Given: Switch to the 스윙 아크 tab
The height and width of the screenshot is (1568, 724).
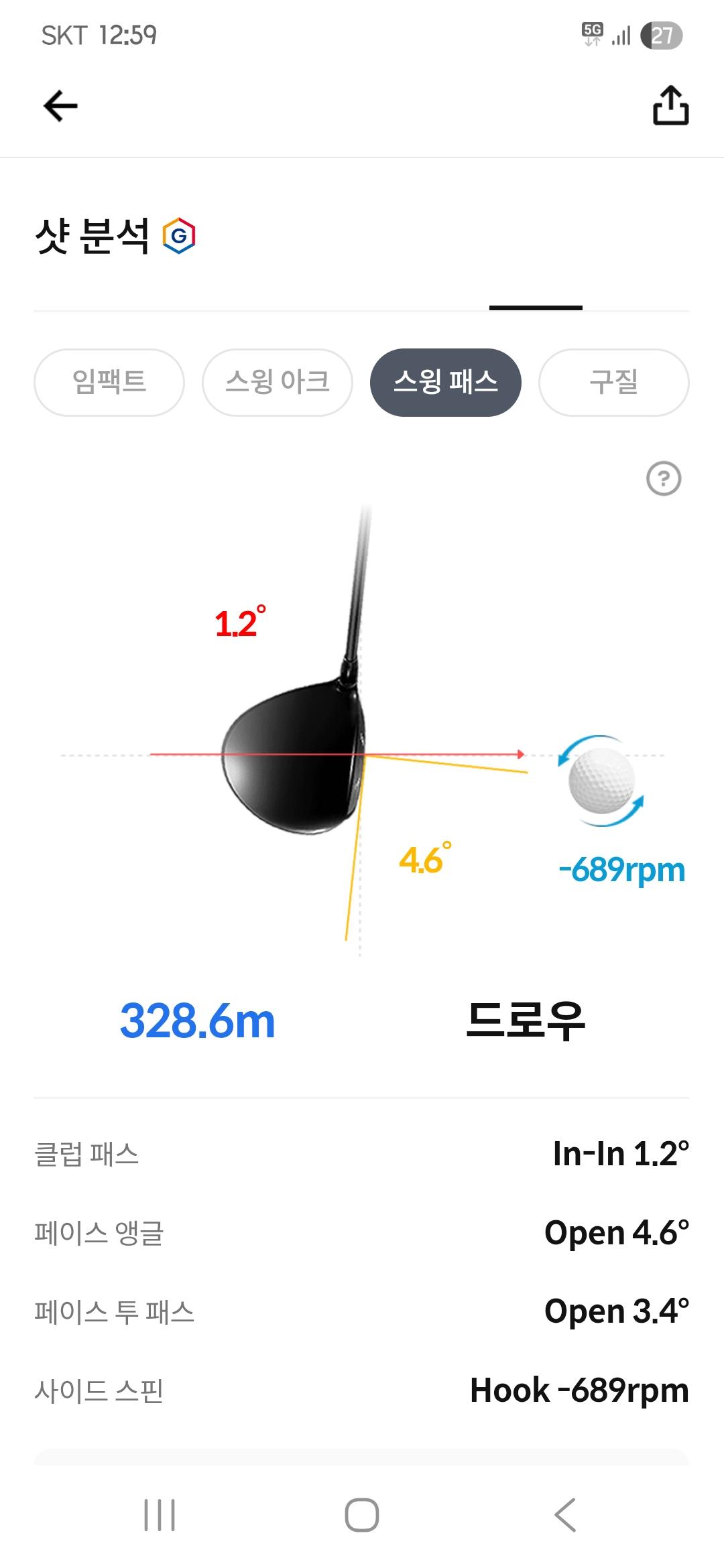Looking at the screenshot, I should [x=278, y=382].
